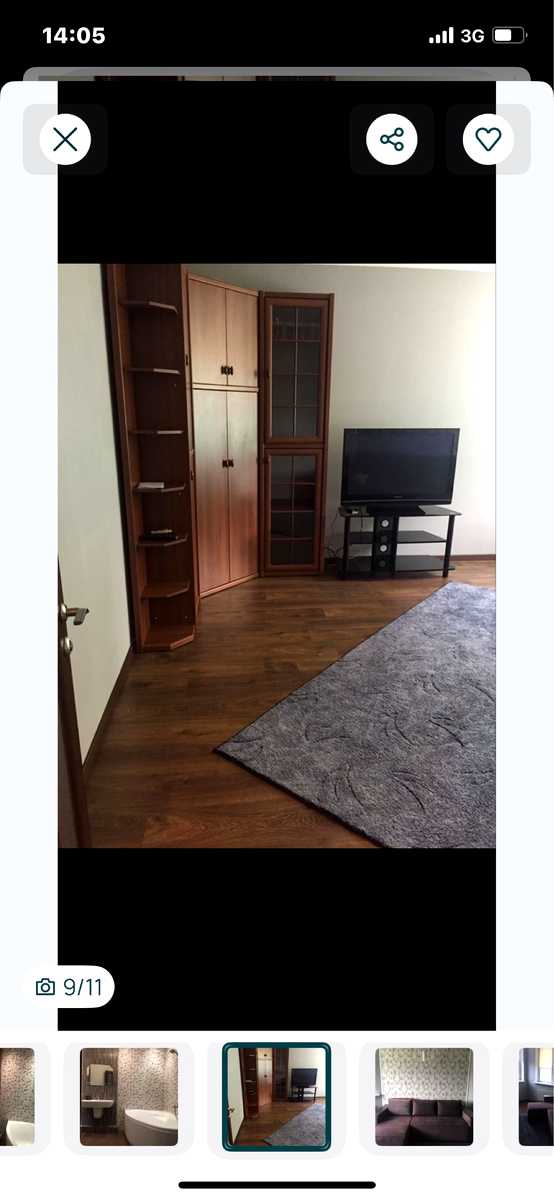Close the photo viewer
The width and height of the screenshot is (554, 1200).
(65, 139)
